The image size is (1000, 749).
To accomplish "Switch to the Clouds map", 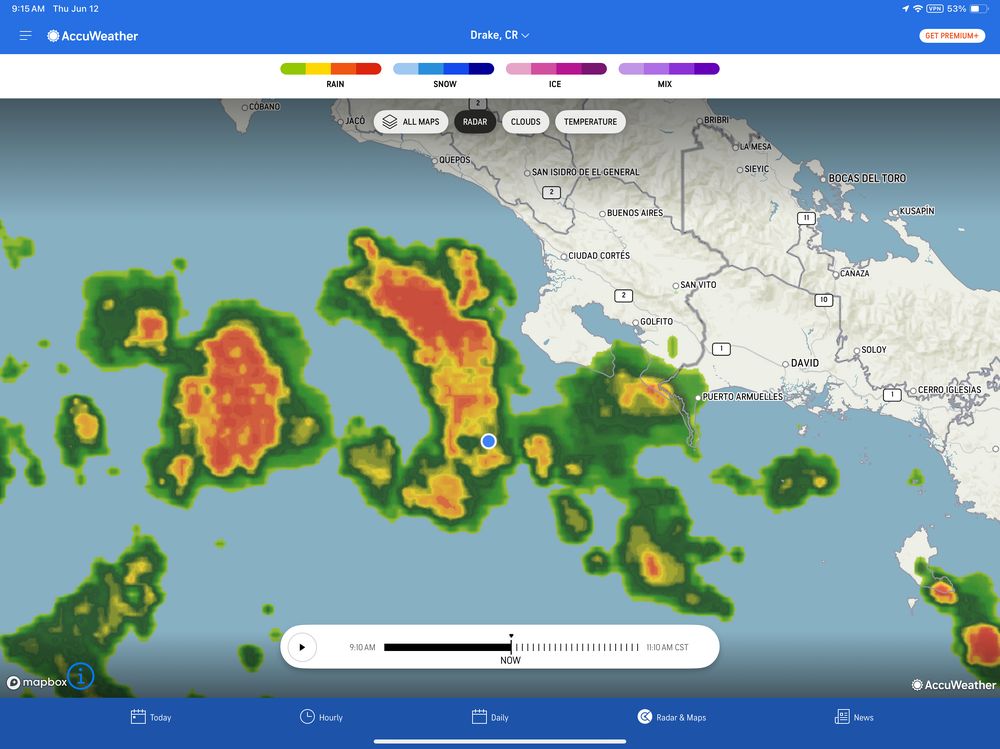I will tap(525, 122).
